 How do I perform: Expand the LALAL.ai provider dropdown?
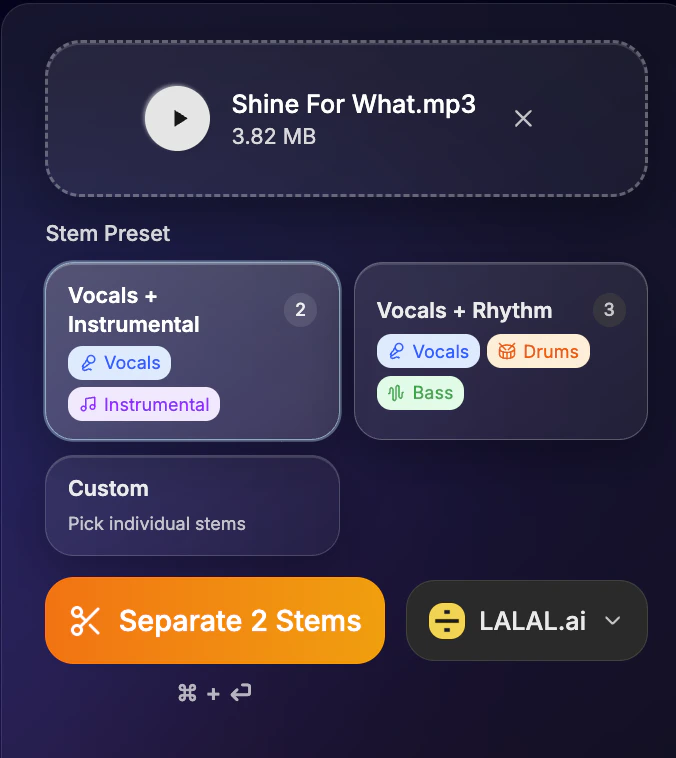pos(526,620)
